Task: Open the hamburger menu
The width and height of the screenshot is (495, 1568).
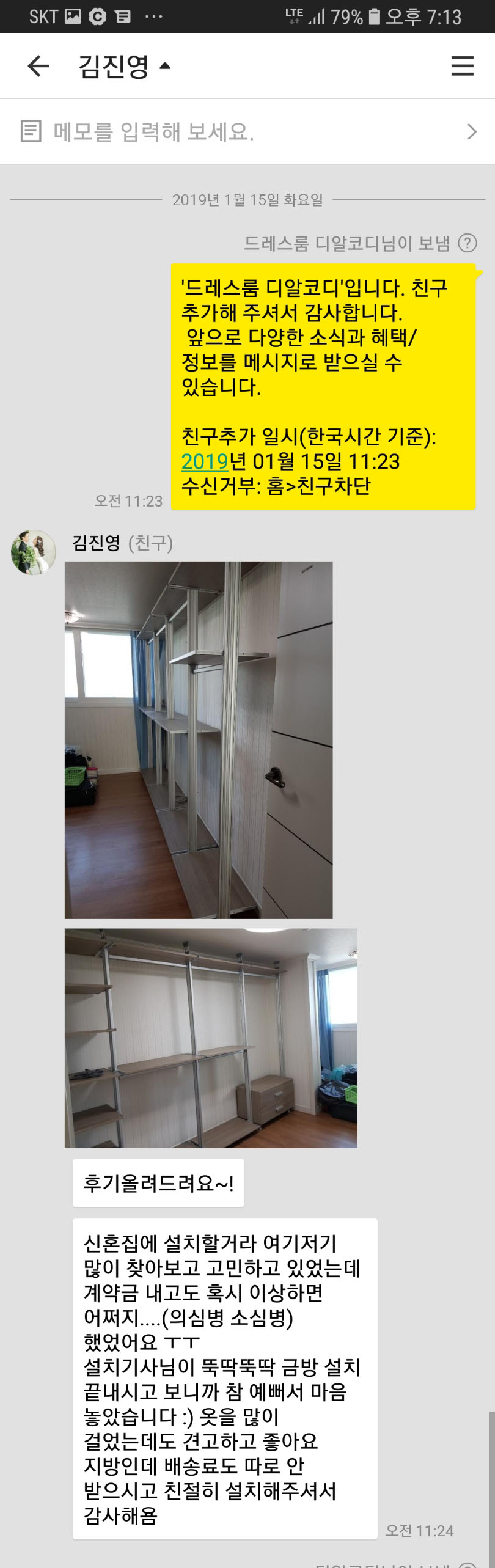Action: (462, 66)
